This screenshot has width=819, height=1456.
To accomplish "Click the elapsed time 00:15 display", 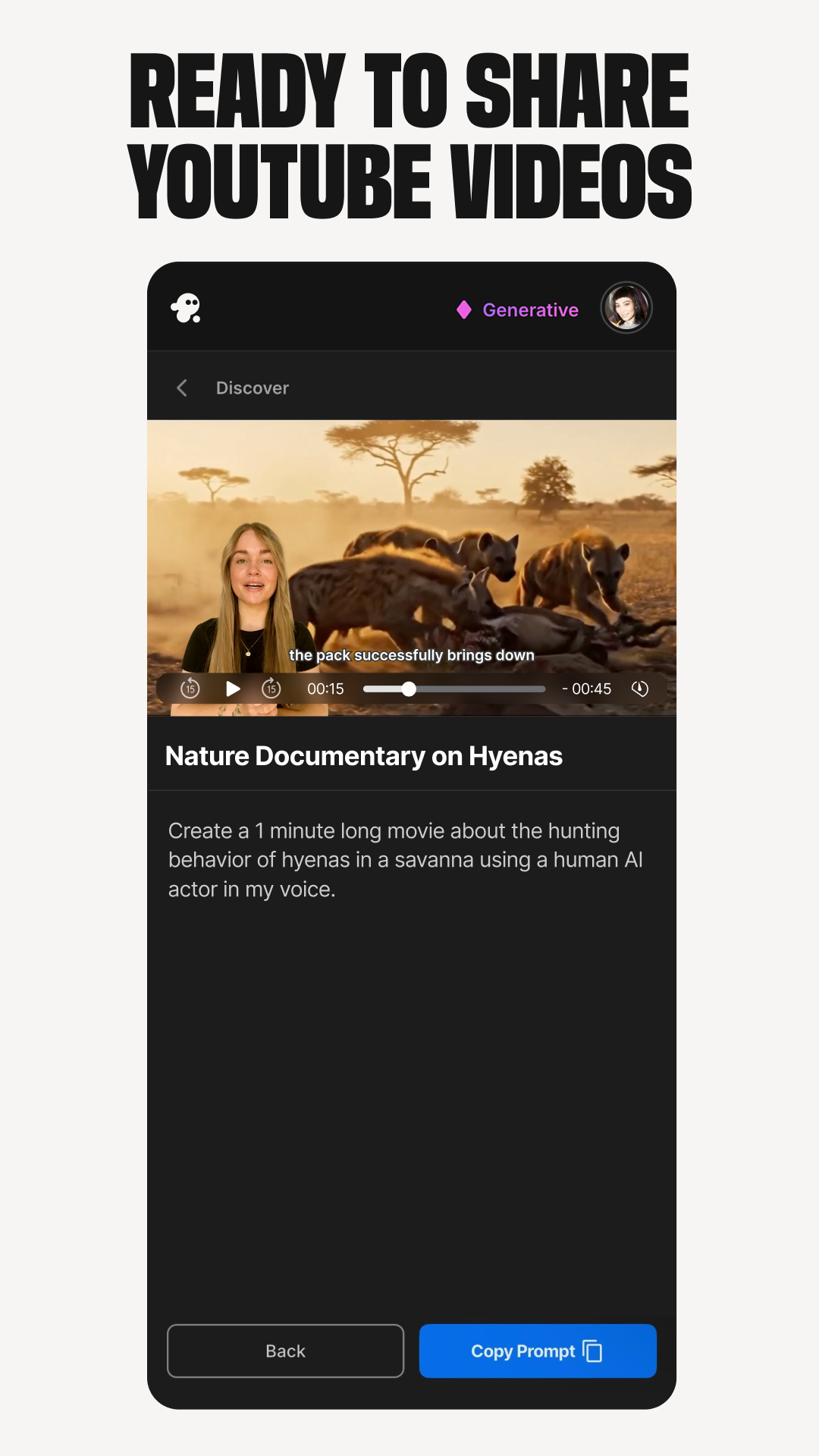I will point(326,689).
